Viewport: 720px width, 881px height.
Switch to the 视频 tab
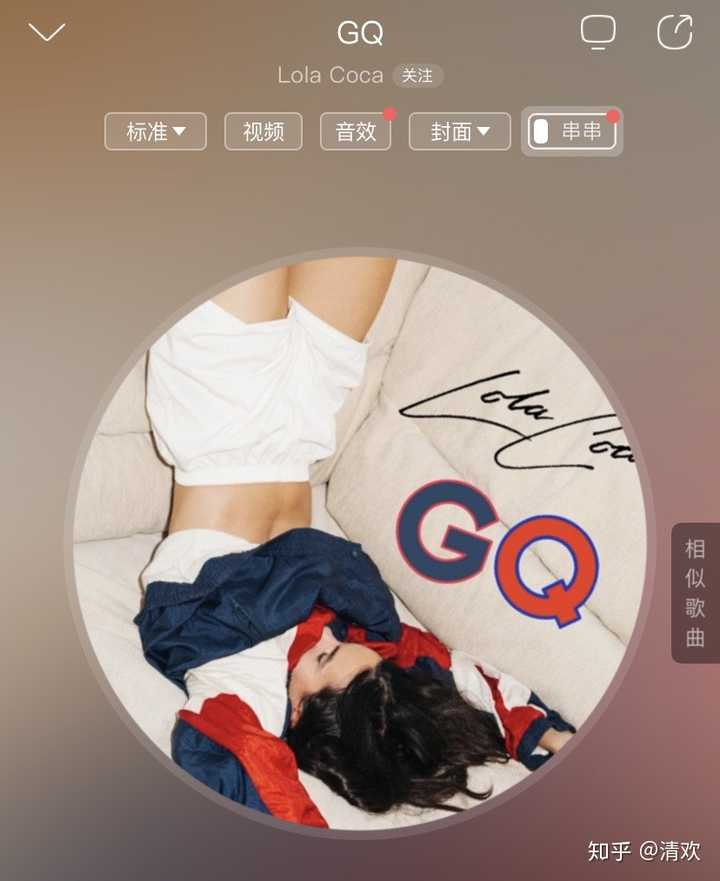[263, 131]
